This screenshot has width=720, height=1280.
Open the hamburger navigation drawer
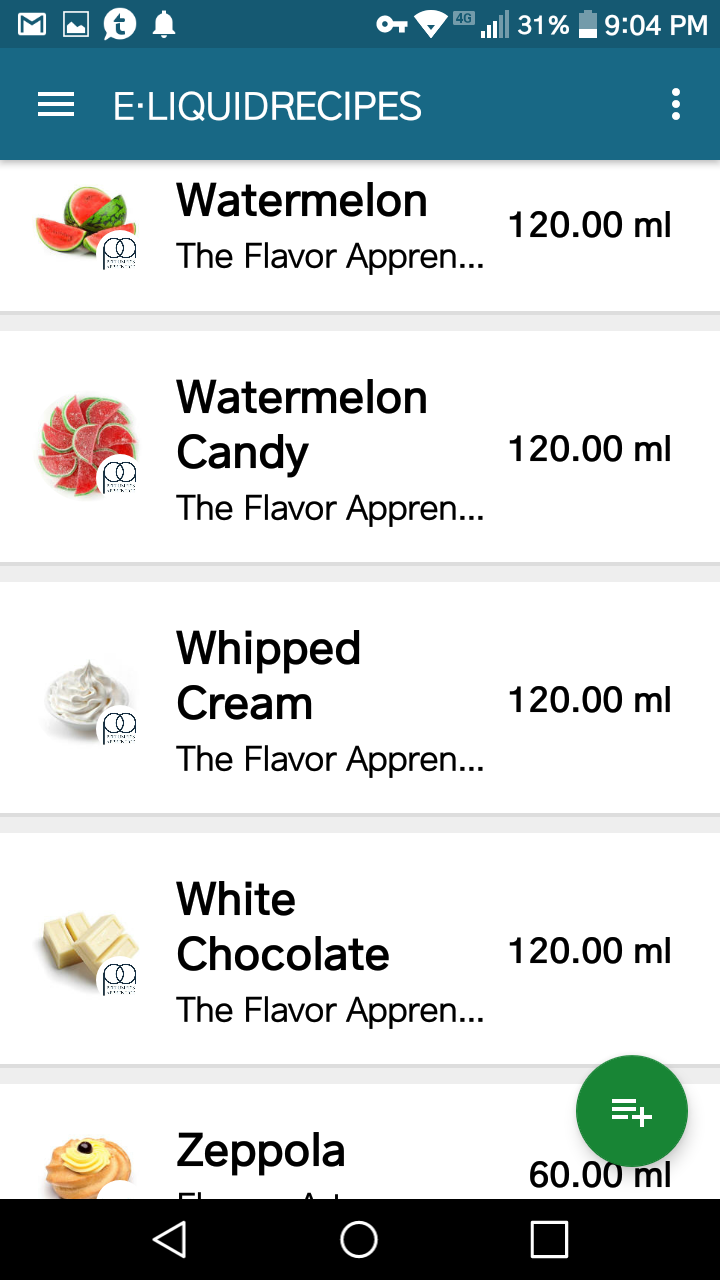point(56,105)
